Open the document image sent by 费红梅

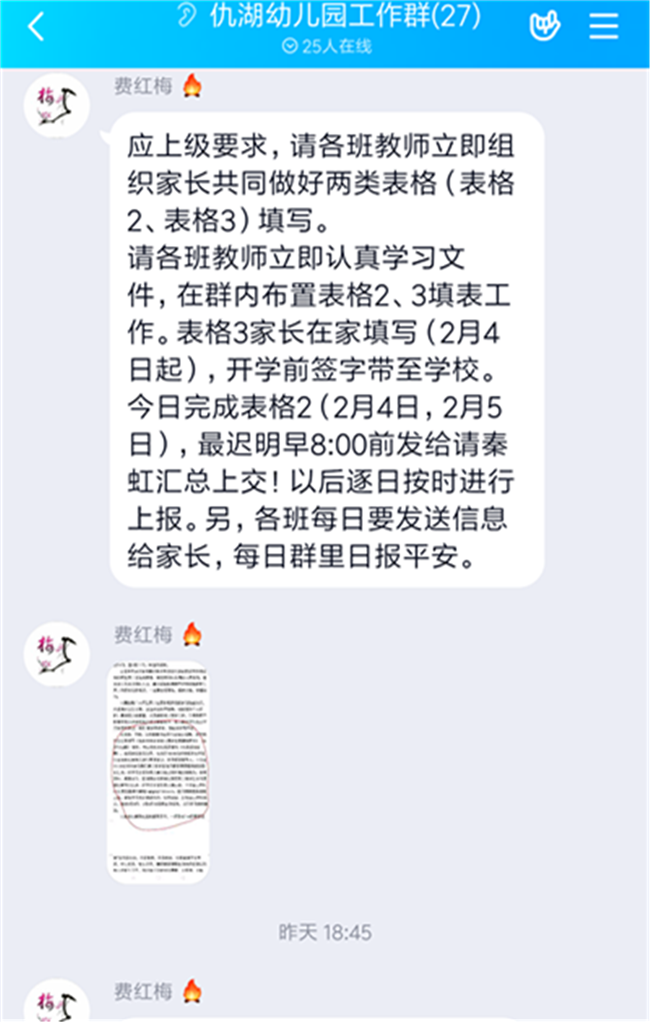158,772
